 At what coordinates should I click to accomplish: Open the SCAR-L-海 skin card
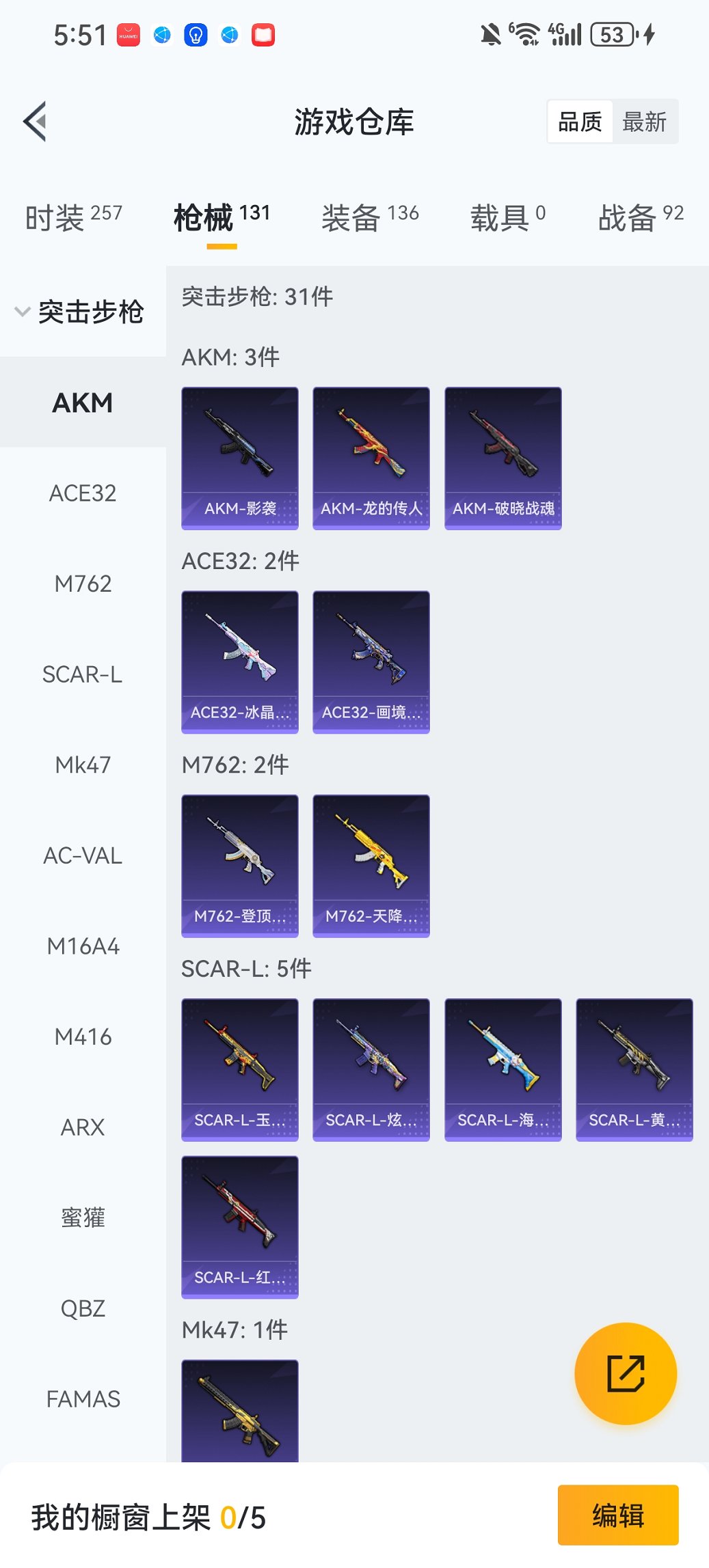click(x=503, y=1069)
